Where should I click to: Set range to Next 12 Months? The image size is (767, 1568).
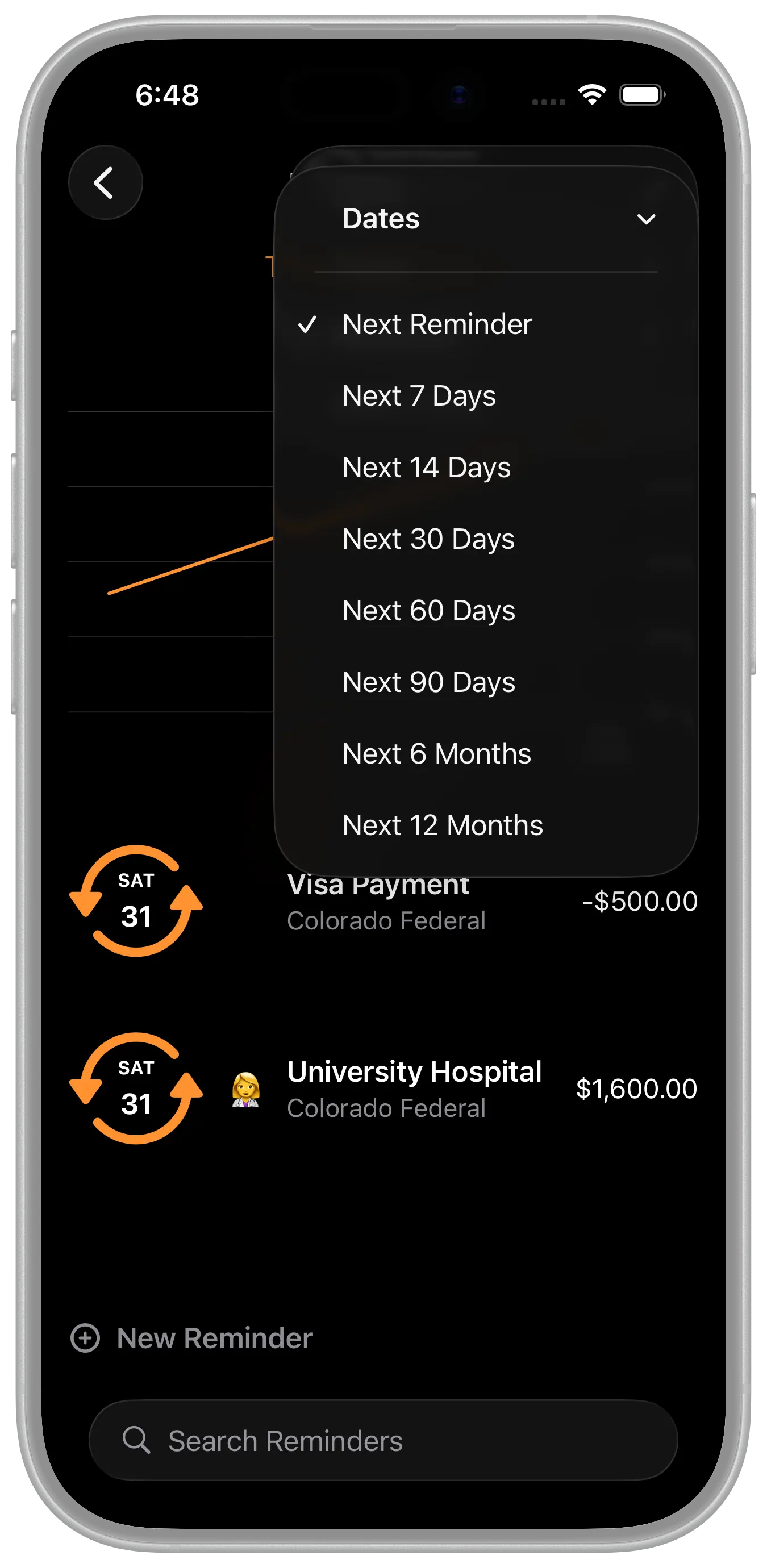442,825
